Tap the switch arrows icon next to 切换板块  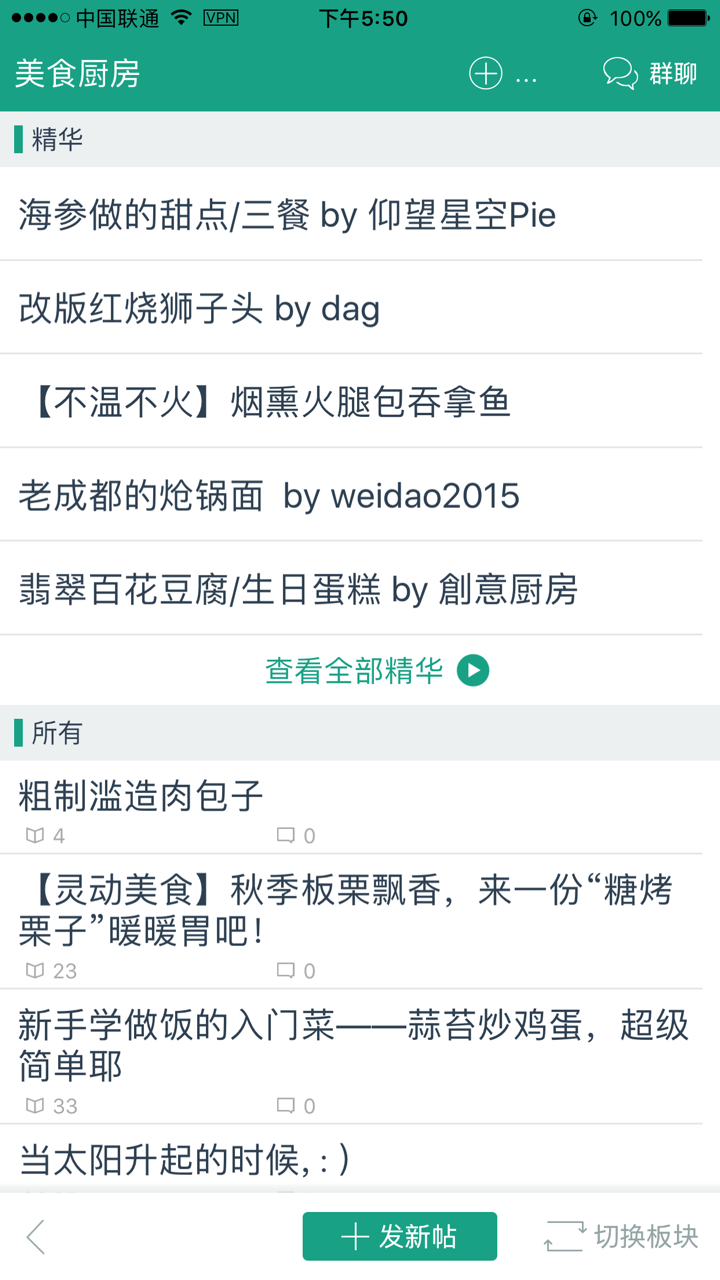566,1236
